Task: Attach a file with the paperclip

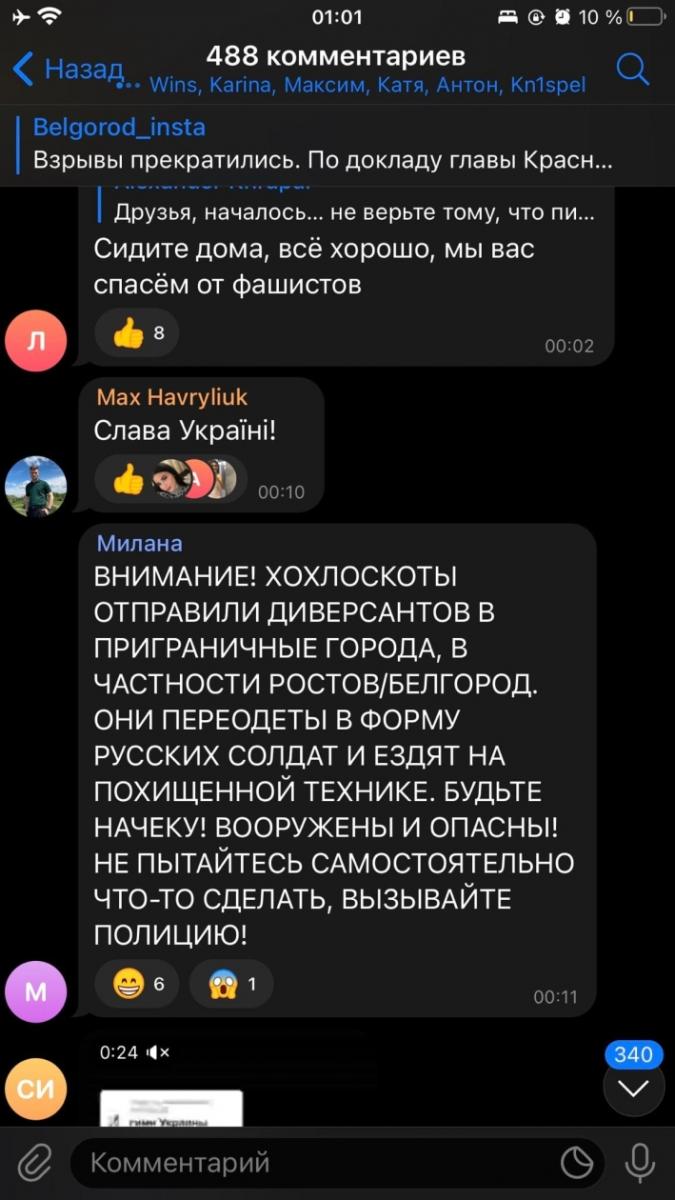Action: click(x=33, y=1163)
